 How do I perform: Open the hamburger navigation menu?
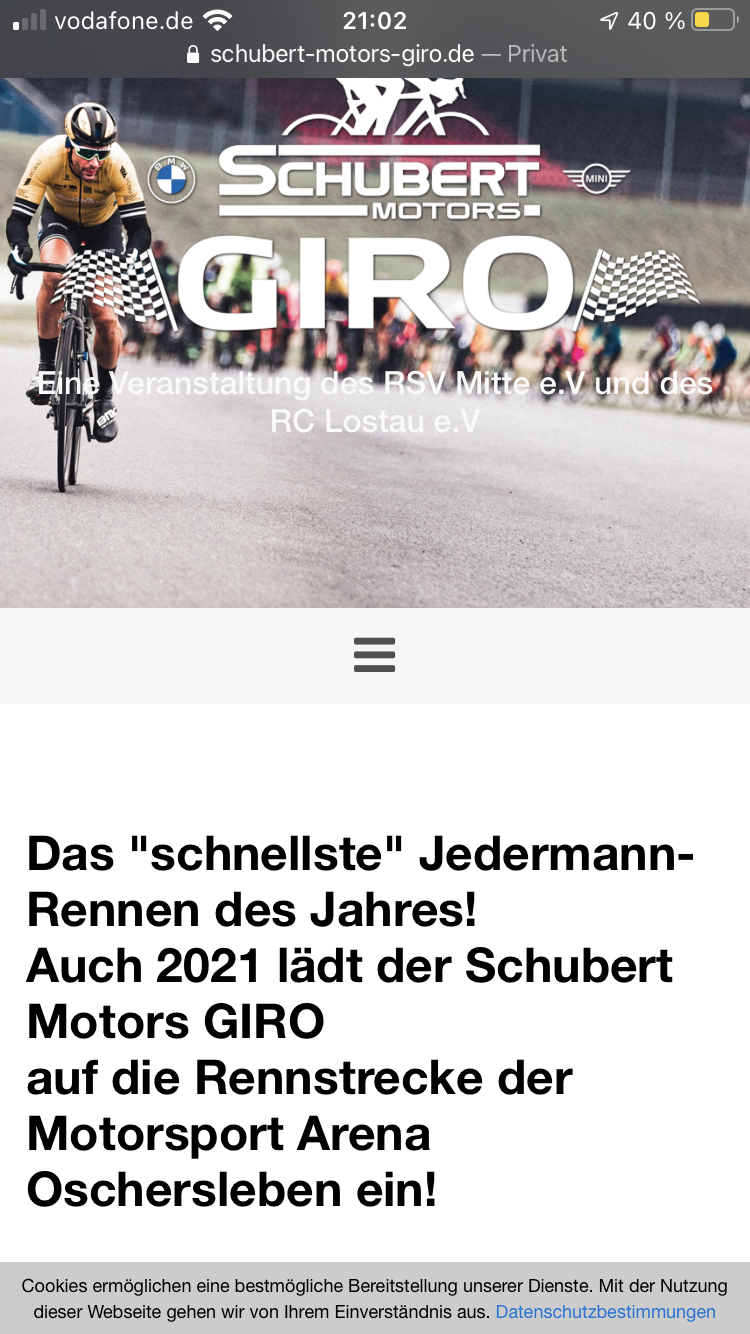point(375,655)
